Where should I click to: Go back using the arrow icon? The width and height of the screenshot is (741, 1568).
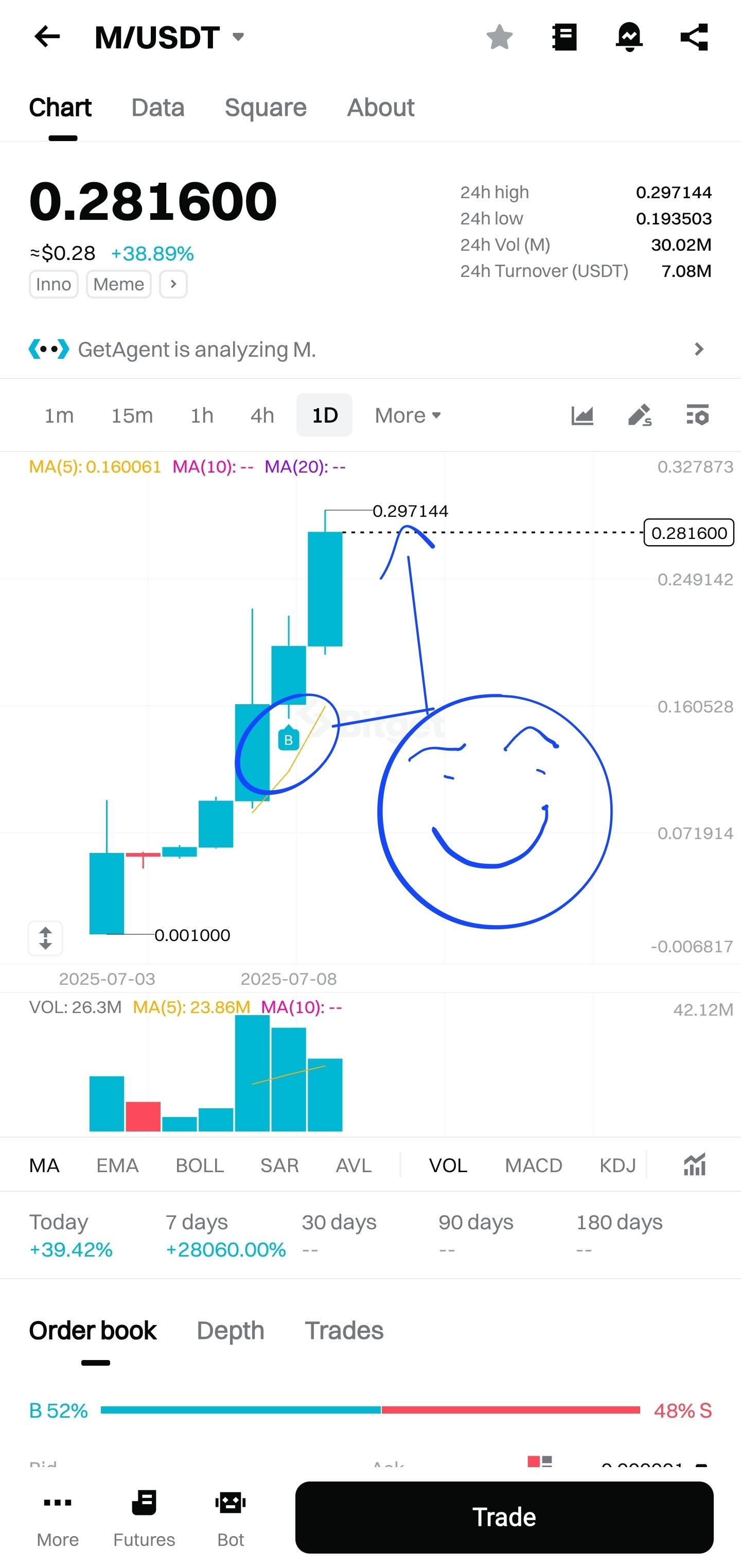[47, 37]
